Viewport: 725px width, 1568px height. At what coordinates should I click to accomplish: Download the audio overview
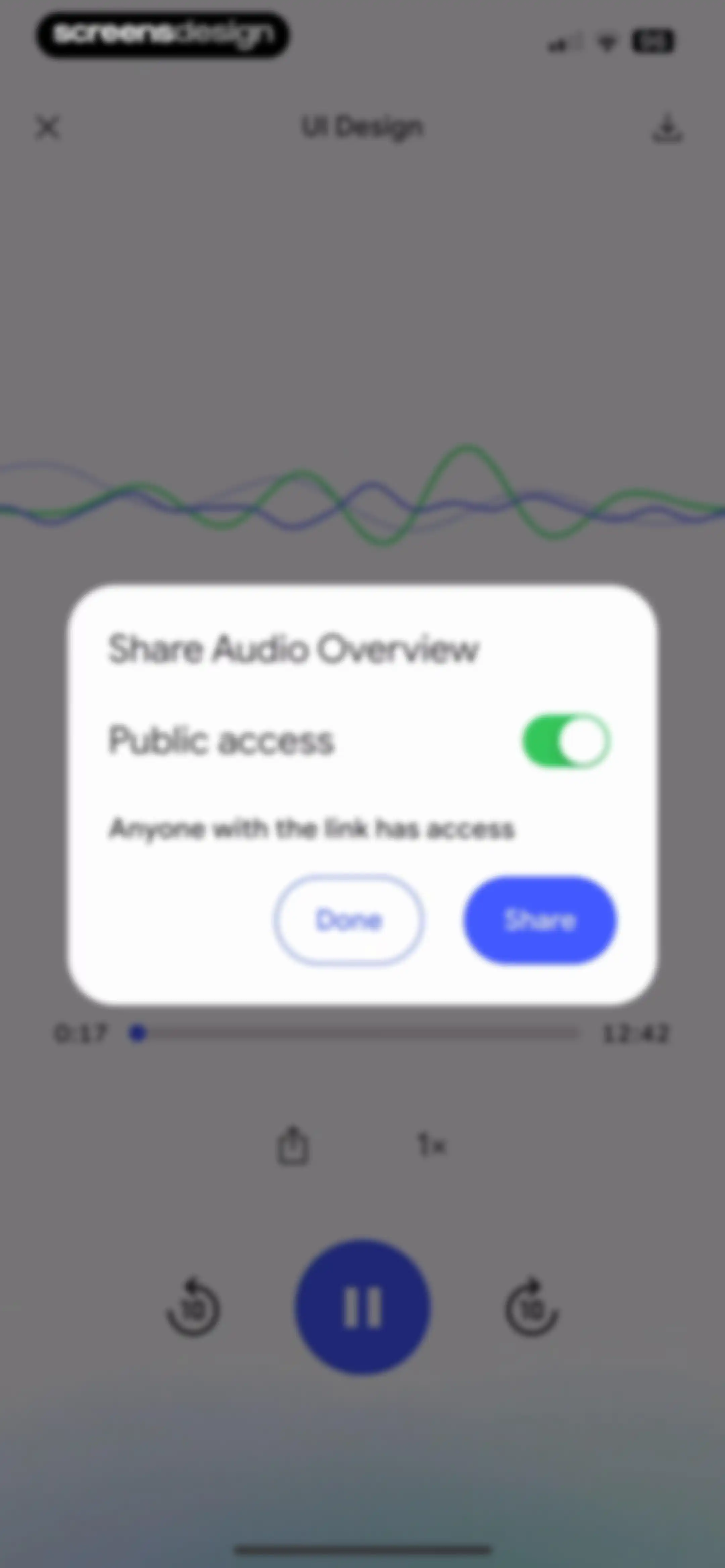coord(667,128)
